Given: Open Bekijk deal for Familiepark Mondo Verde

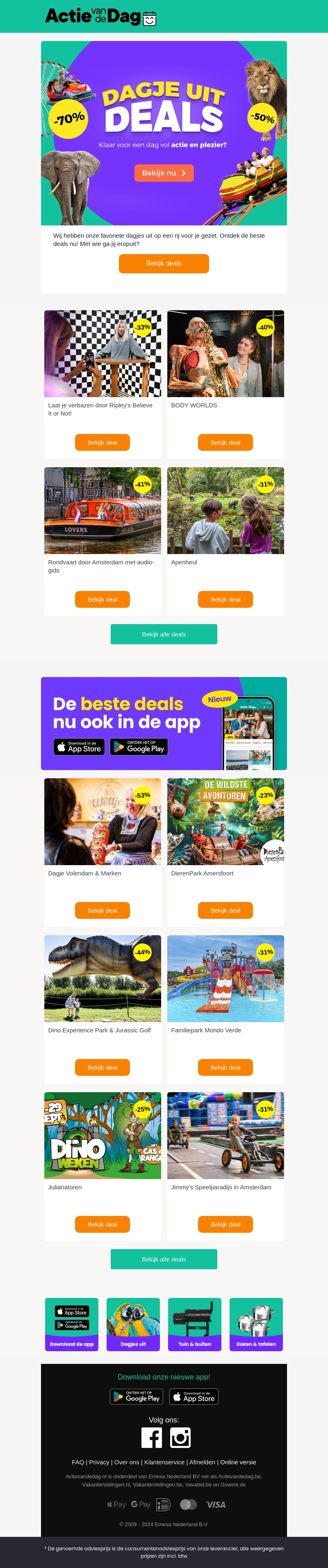Looking at the screenshot, I should coord(225,1068).
